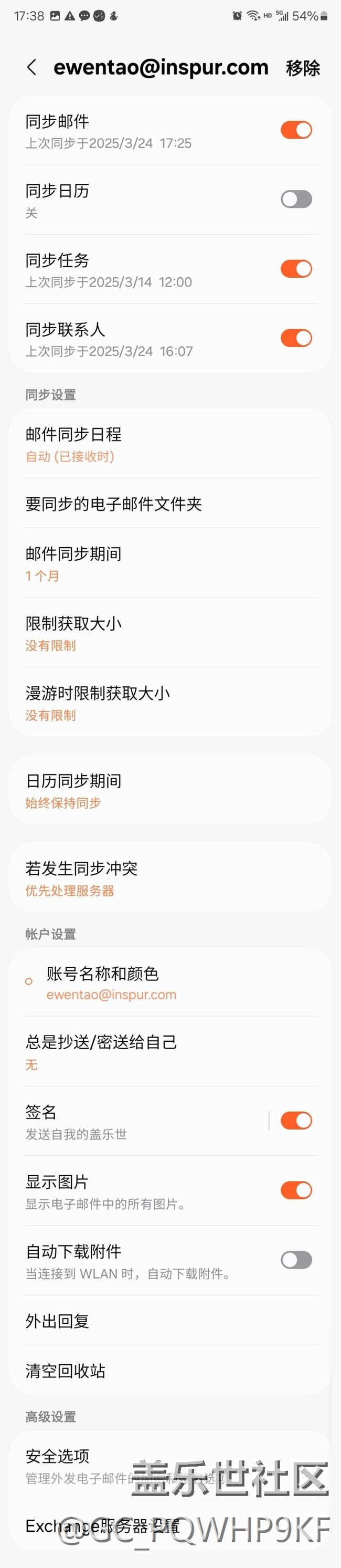
Task: Select 清空回收站
Action: (170, 1370)
